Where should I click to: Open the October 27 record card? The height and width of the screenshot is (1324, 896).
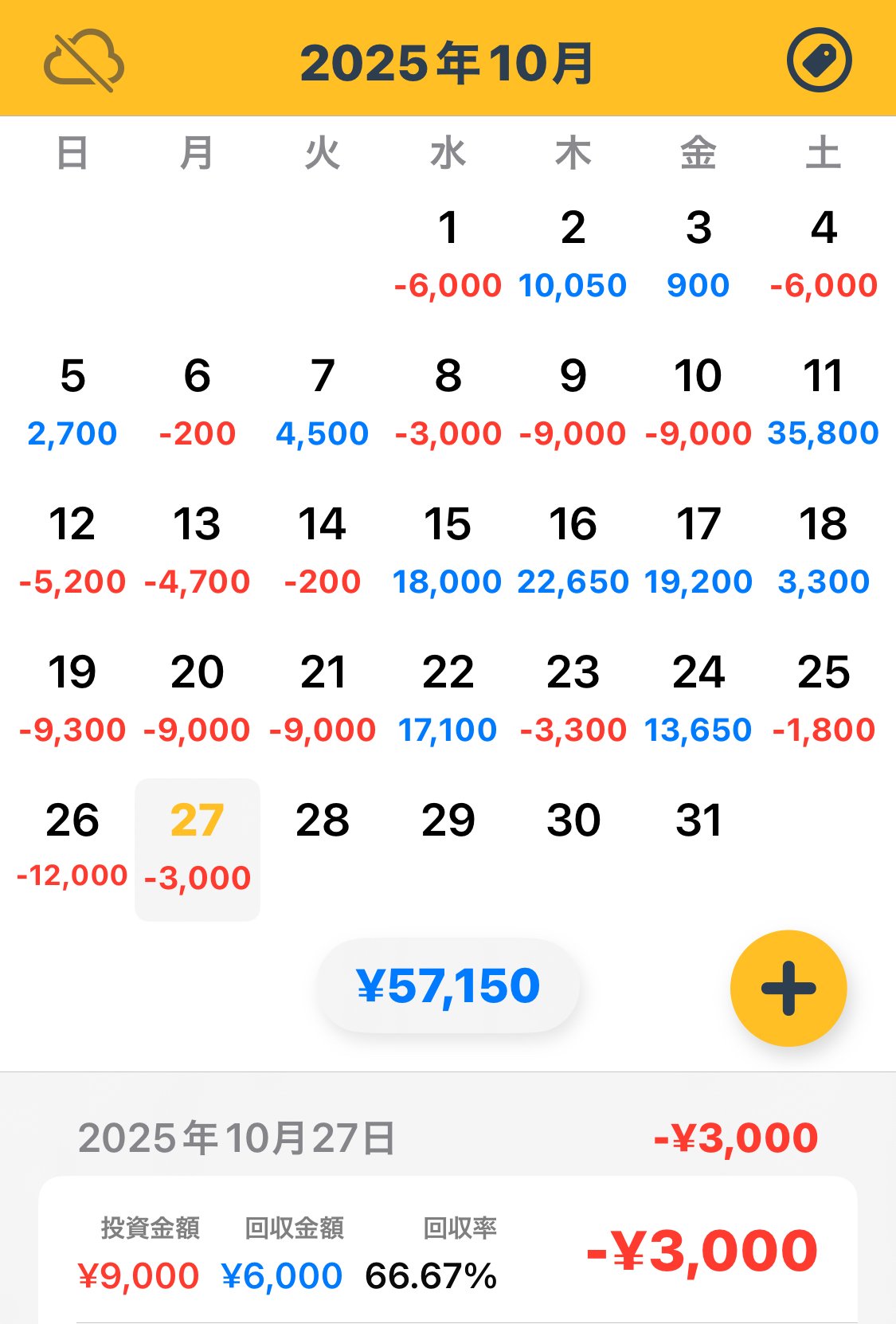(448, 1251)
